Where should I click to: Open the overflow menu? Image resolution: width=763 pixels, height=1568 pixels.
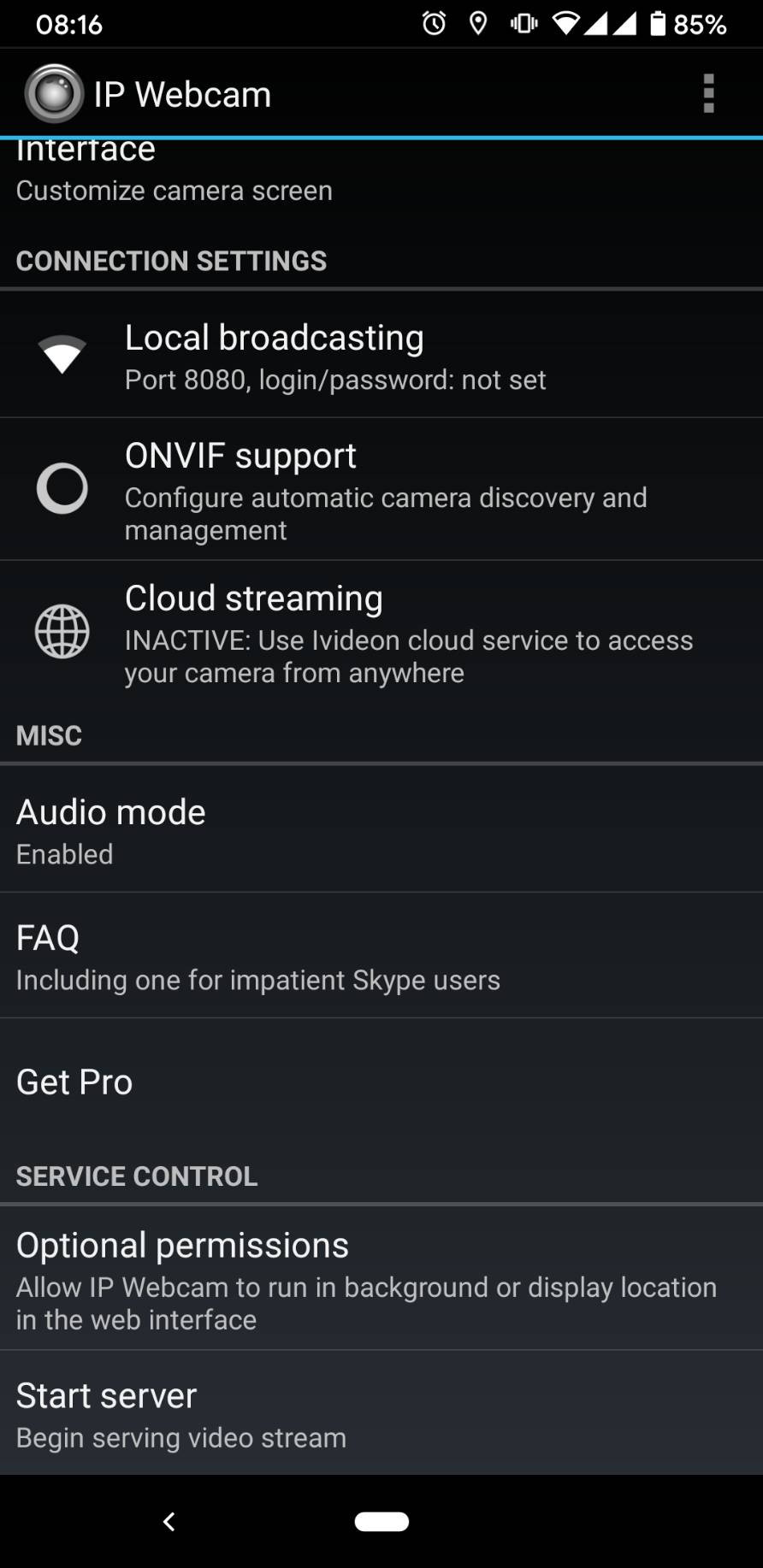708,94
